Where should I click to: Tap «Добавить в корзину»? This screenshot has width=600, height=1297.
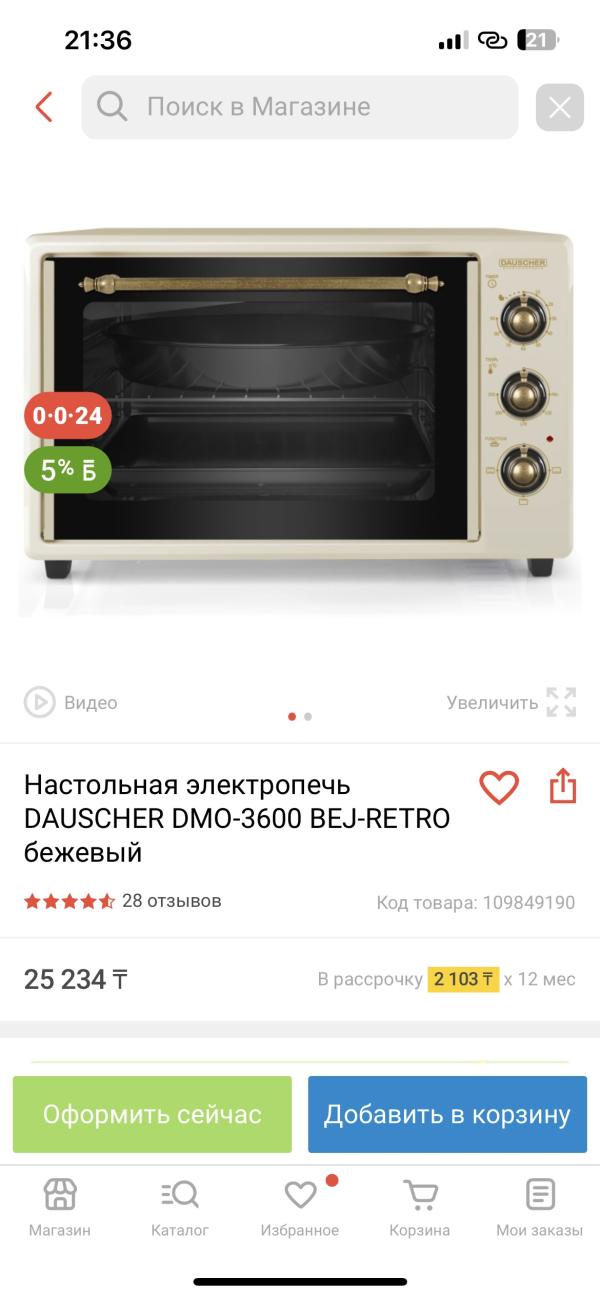point(447,1114)
